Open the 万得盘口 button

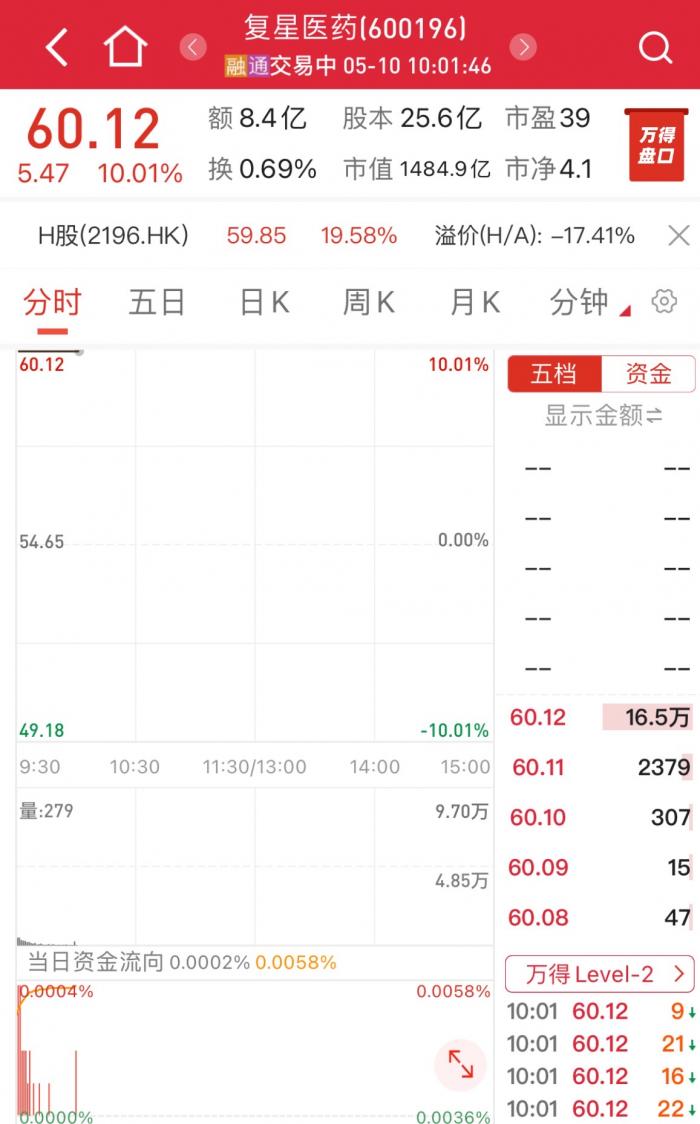click(x=656, y=145)
